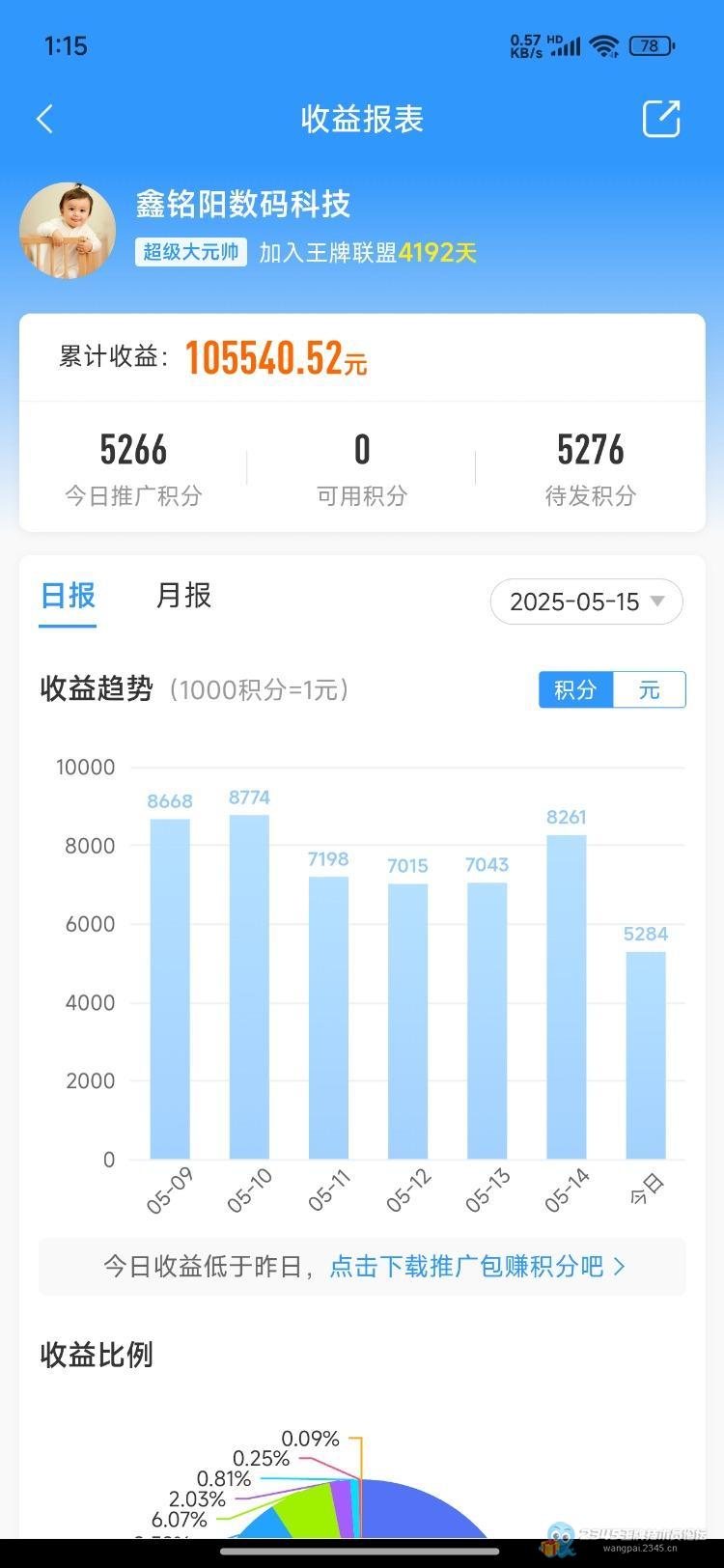
Task: Show the trend in 积分
Action: point(575,690)
